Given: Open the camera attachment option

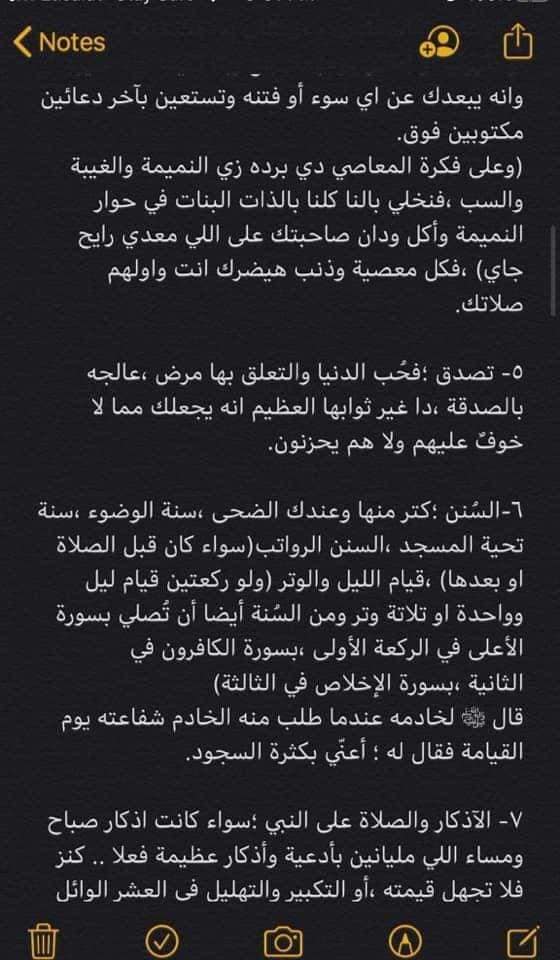Looking at the screenshot, I should pos(283,939).
